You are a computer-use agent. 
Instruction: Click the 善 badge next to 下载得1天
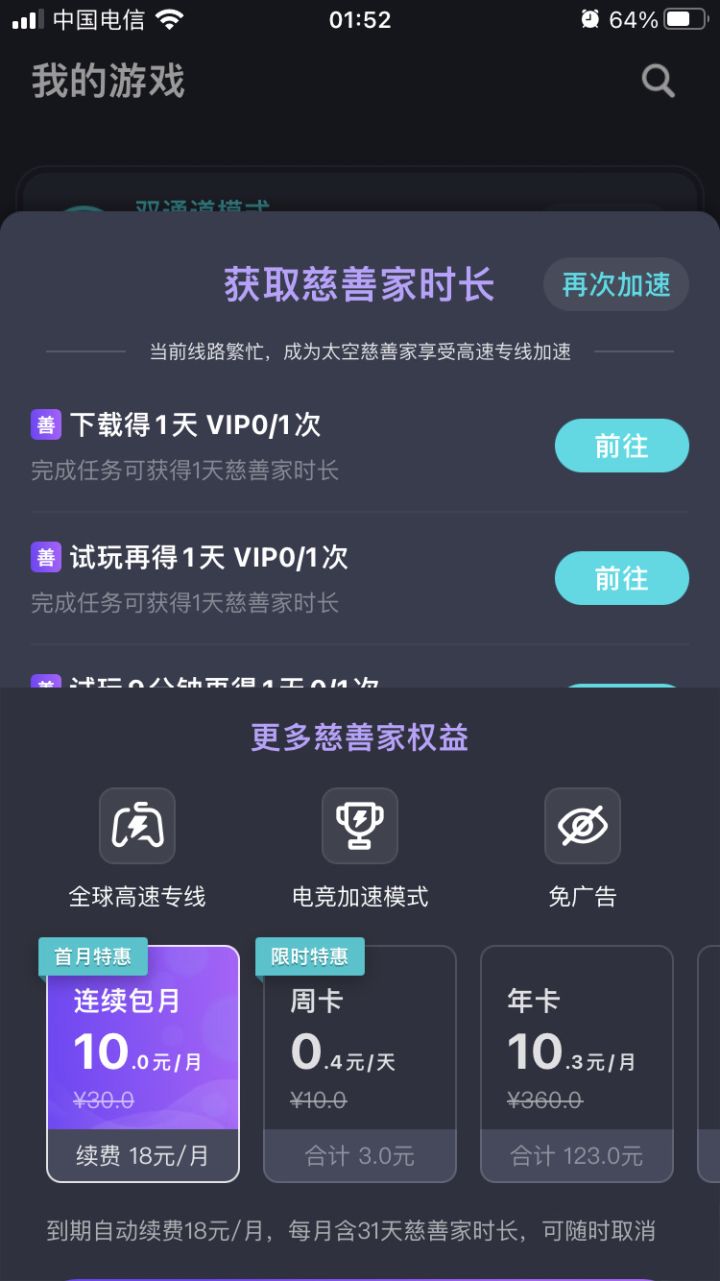point(41,424)
